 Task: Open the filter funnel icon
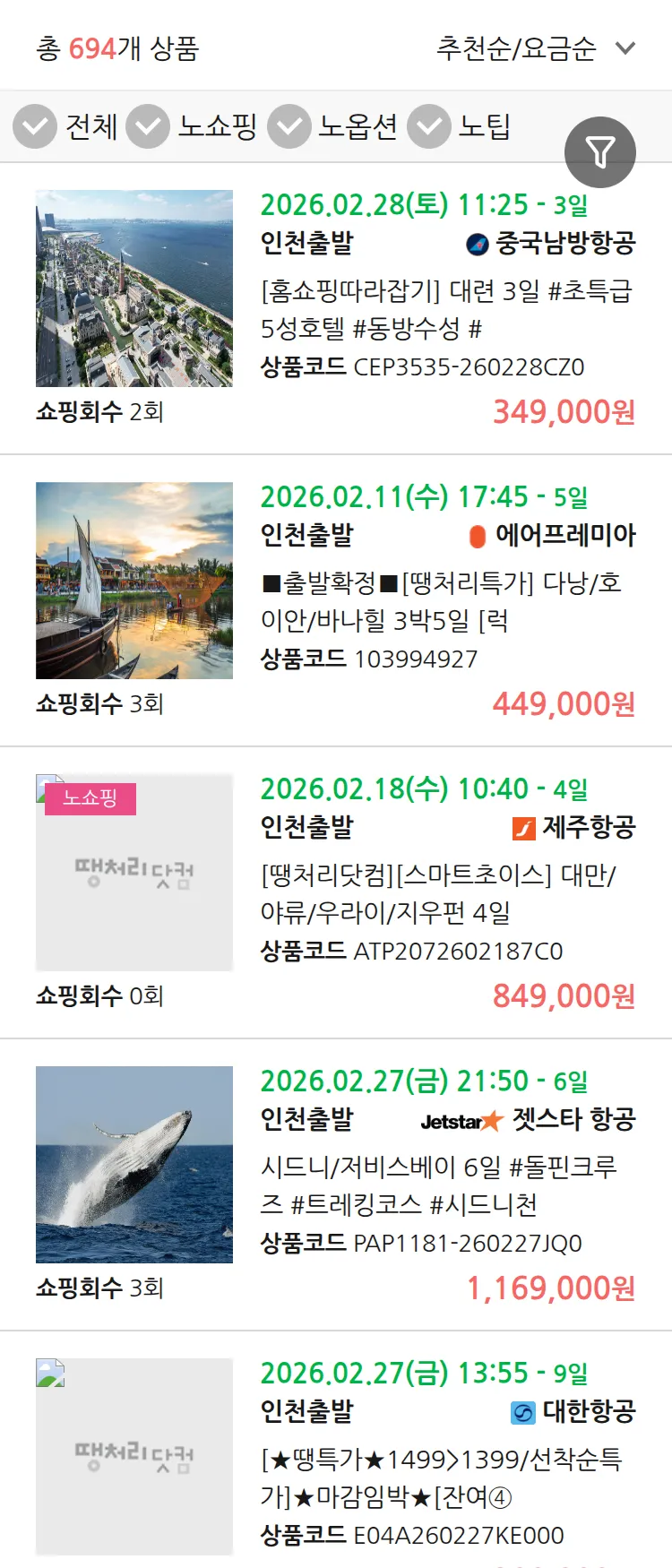tap(599, 151)
